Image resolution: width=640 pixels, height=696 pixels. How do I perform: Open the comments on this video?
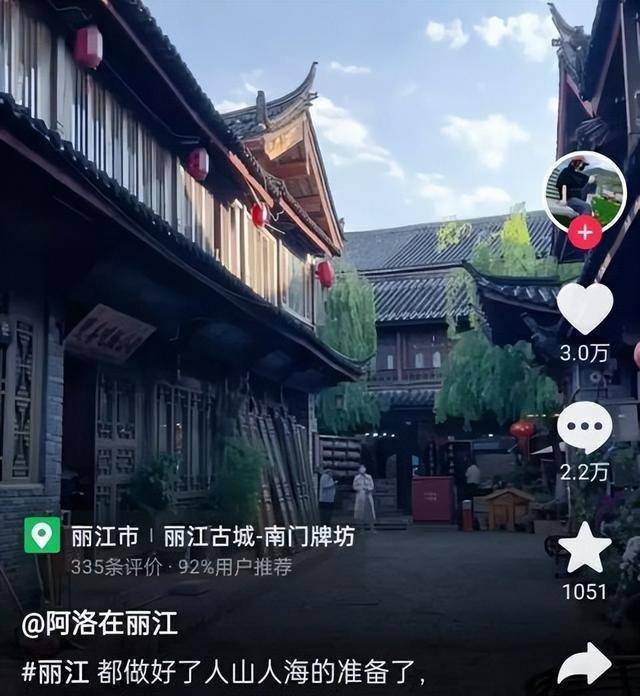584,427
